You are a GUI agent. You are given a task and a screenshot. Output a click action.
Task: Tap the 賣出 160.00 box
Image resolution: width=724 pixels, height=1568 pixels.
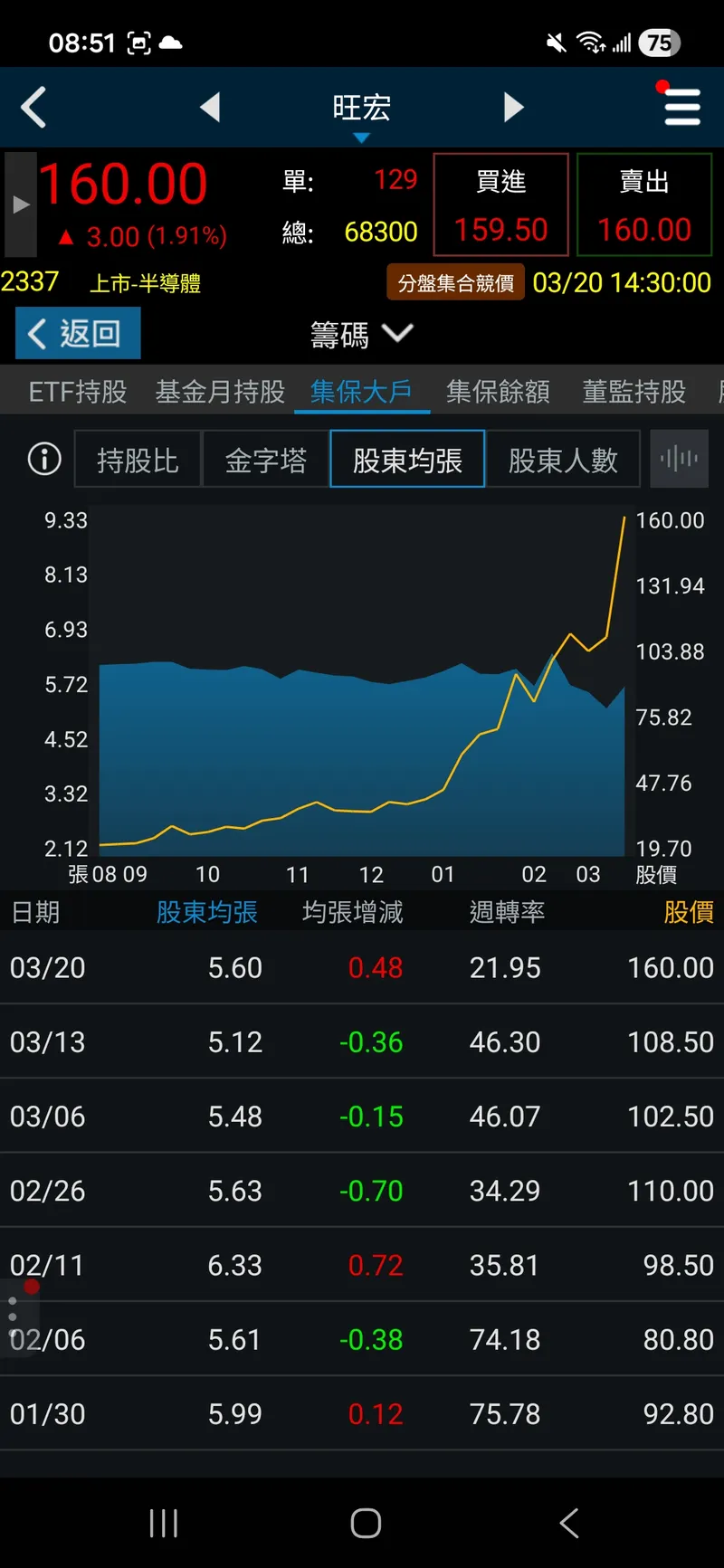(643, 205)
